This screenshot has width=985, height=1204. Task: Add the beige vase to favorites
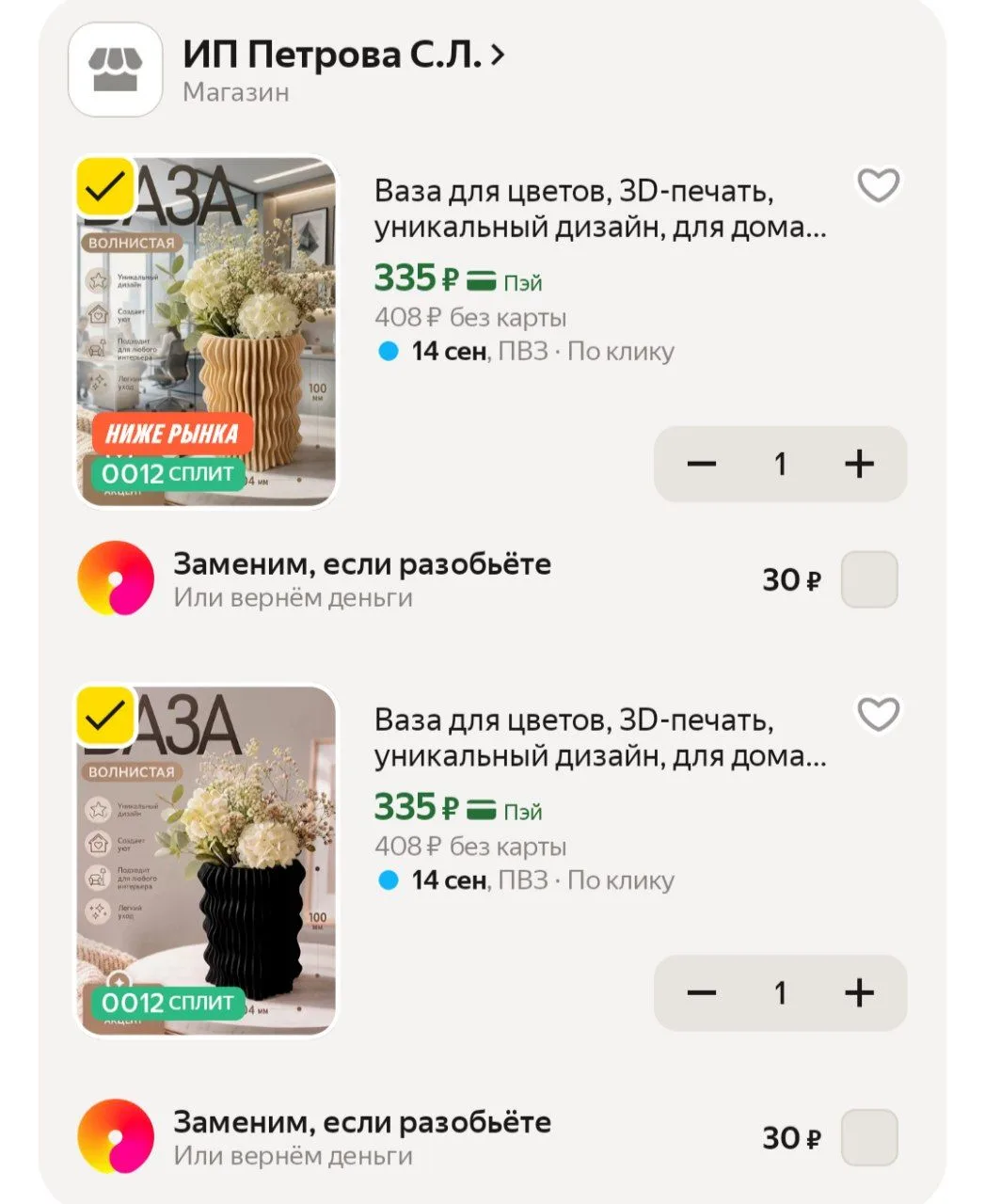pyautogui.click(x=879, y=185)
